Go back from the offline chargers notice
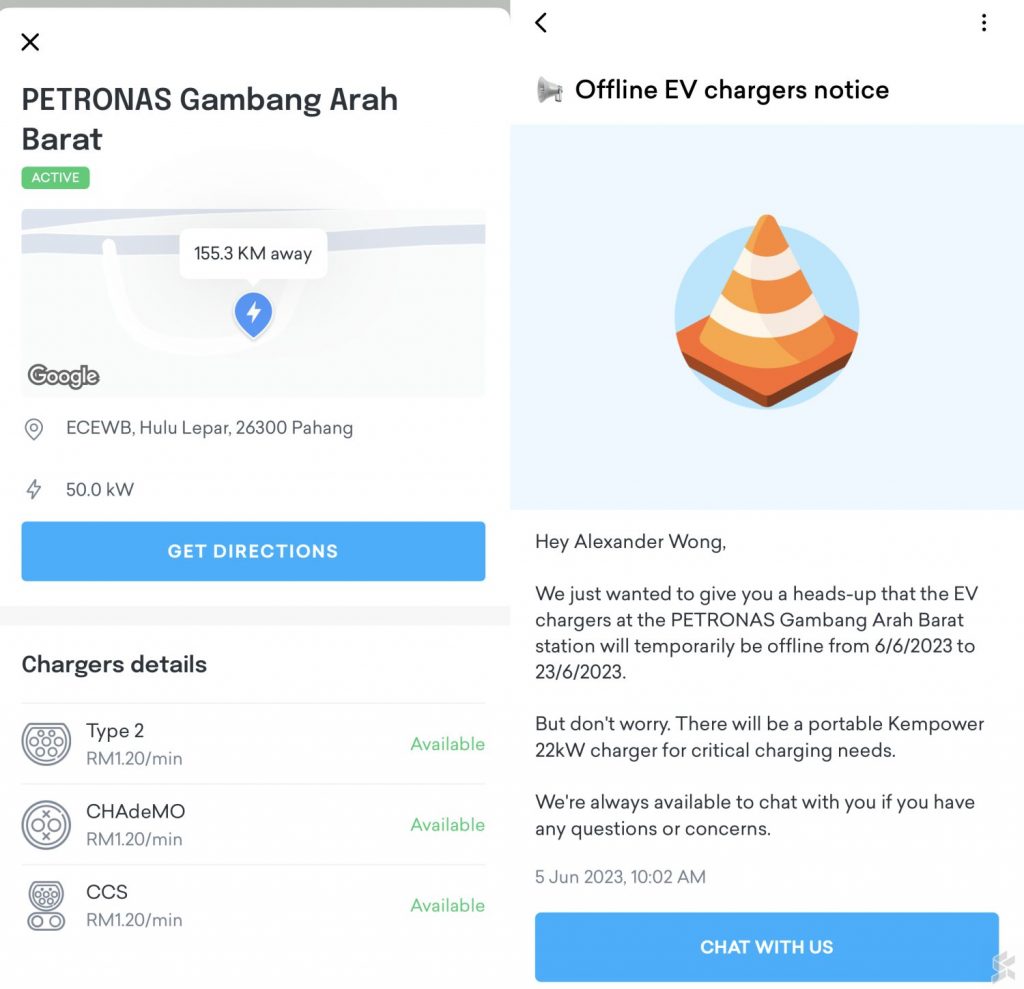 [x=541, y=23]
